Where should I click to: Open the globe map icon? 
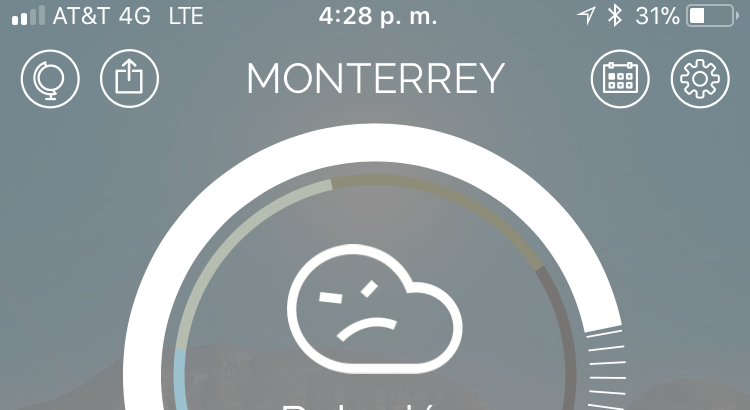pos(50,79)
